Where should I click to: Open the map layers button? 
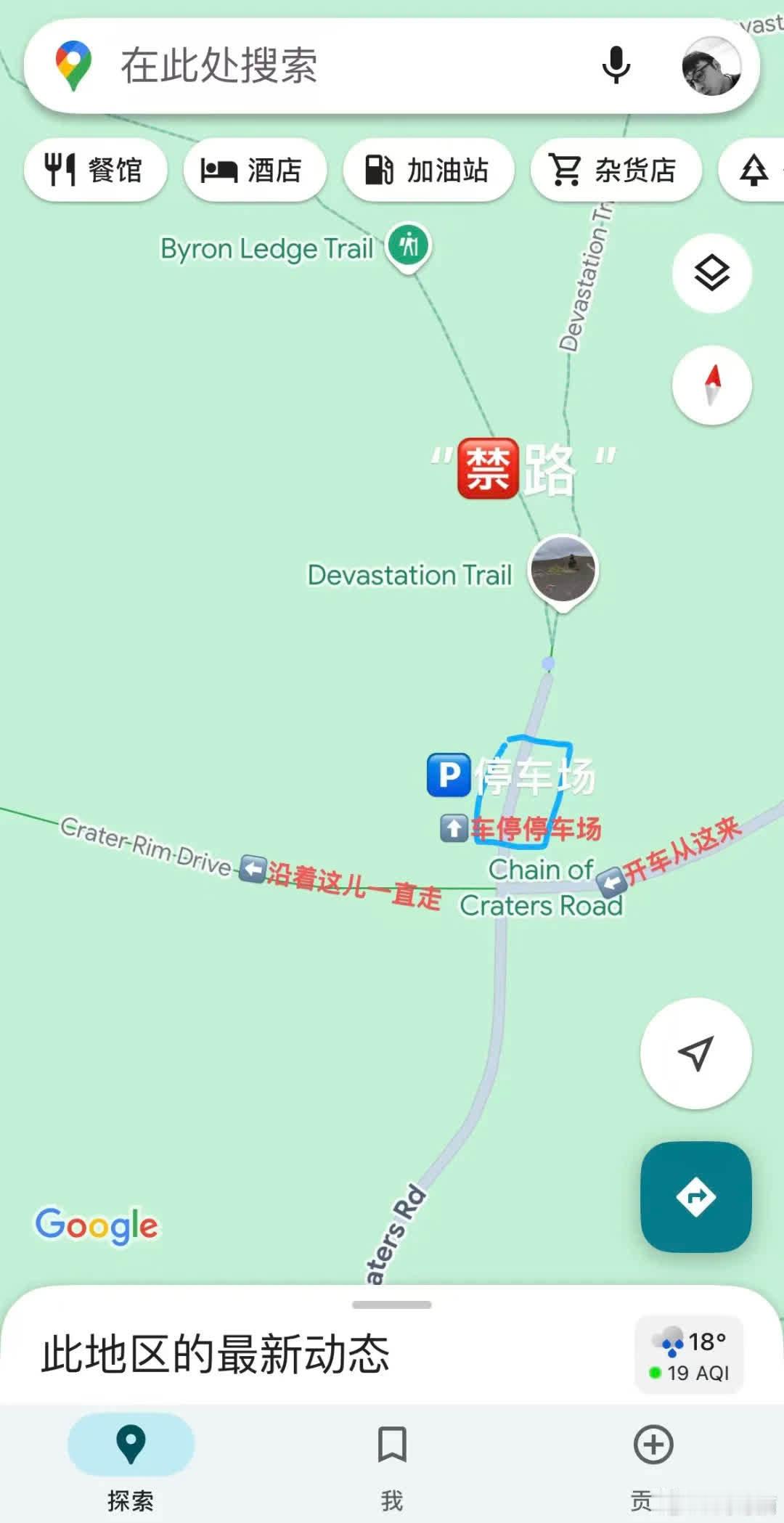tap(711, 274)
